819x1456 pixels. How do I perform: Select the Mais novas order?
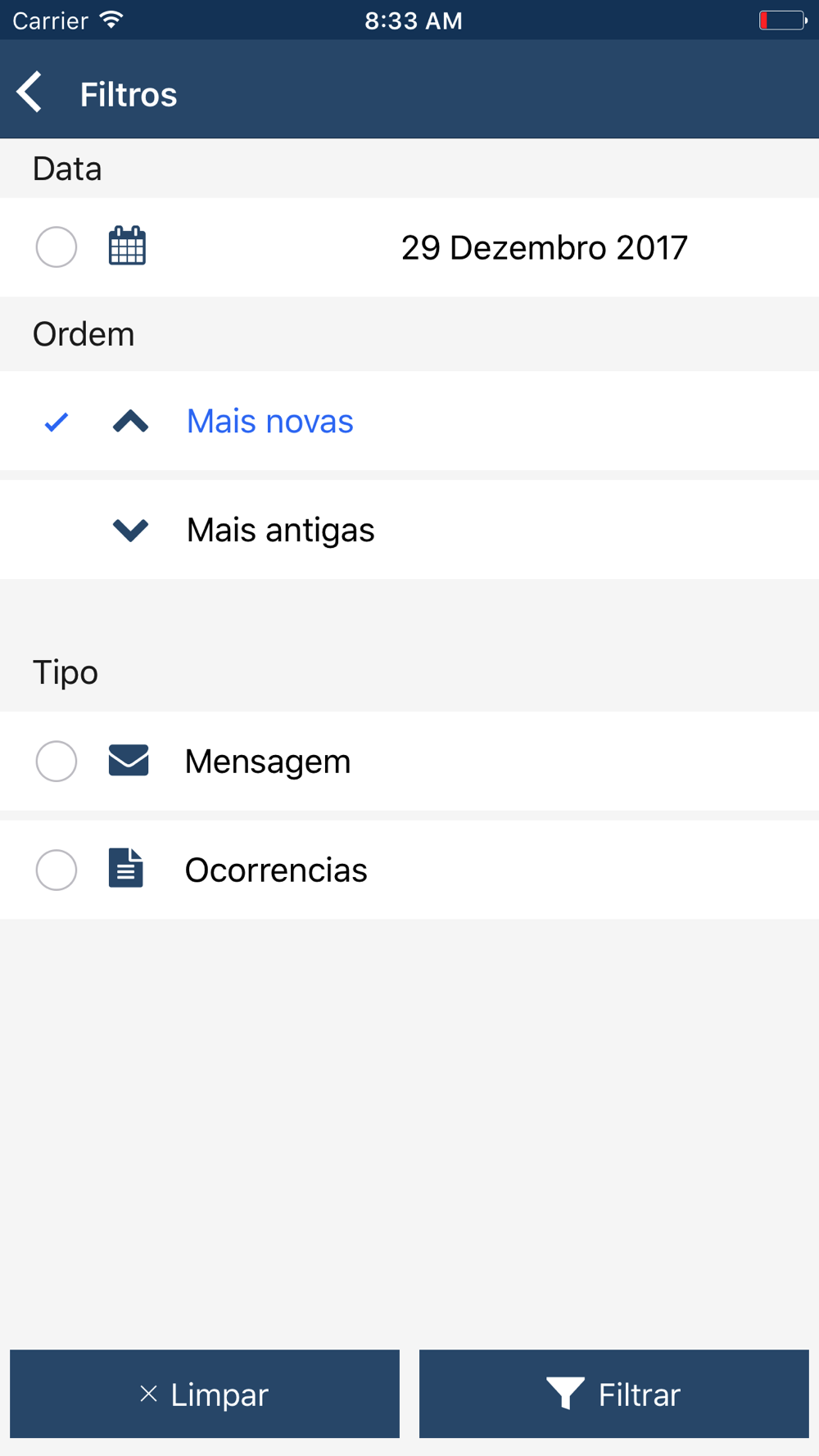pyautogui.click(x=409, y=421)
